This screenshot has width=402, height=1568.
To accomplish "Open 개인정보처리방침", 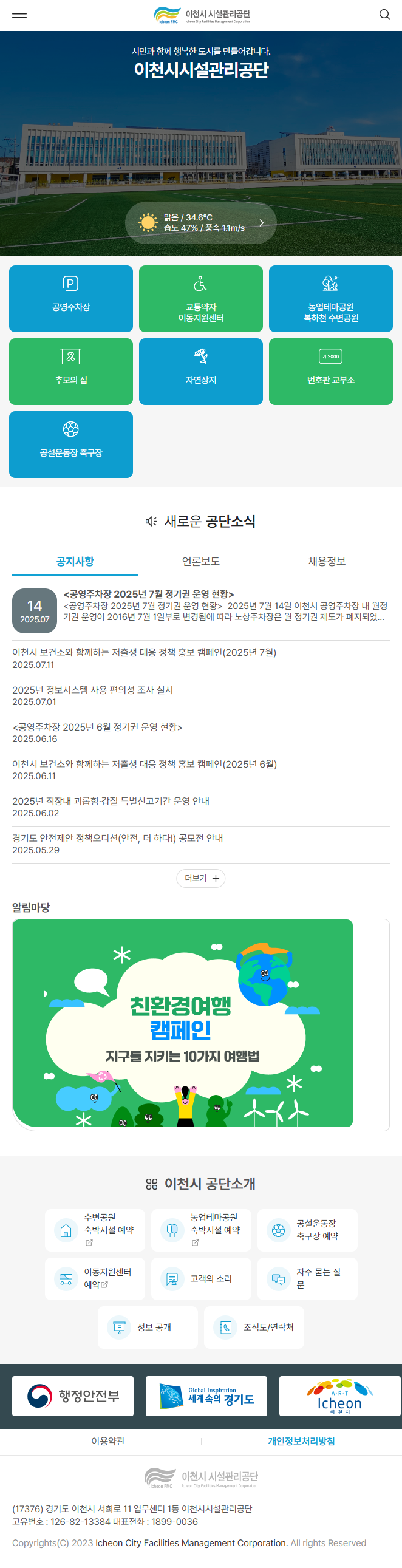I will coord(301,1441).
